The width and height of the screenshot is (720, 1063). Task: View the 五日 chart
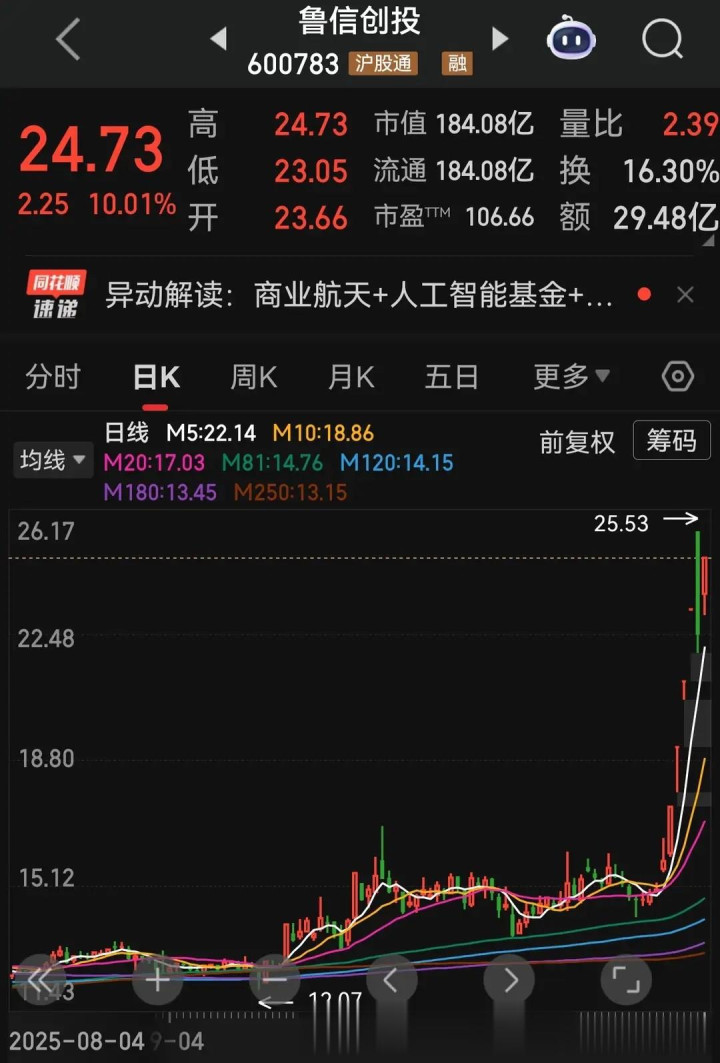[451, 377]
